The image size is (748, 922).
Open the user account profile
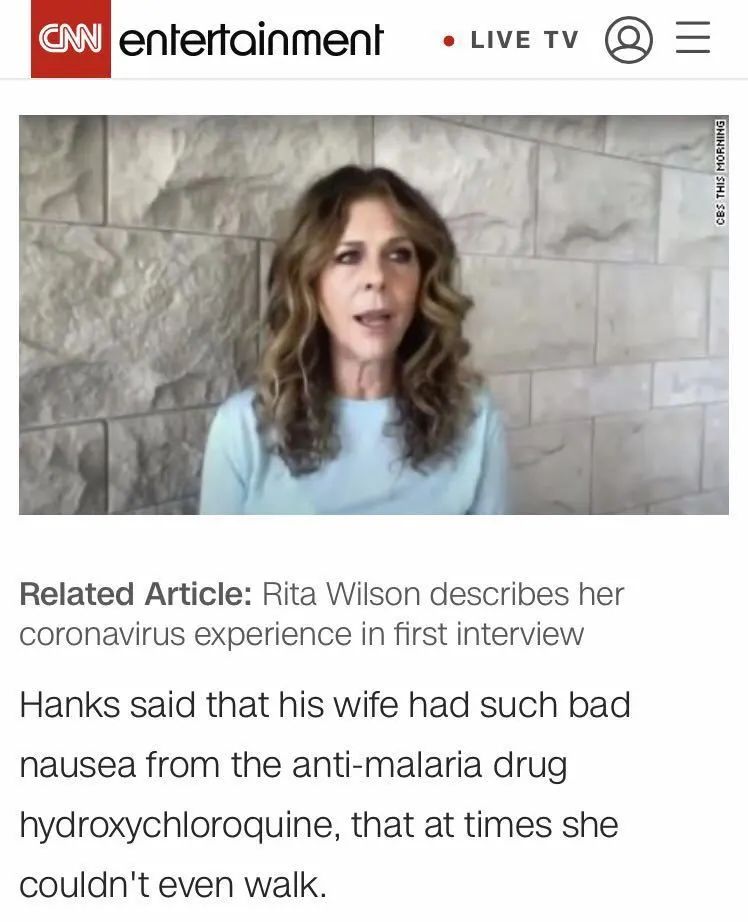tap(628, 40)
